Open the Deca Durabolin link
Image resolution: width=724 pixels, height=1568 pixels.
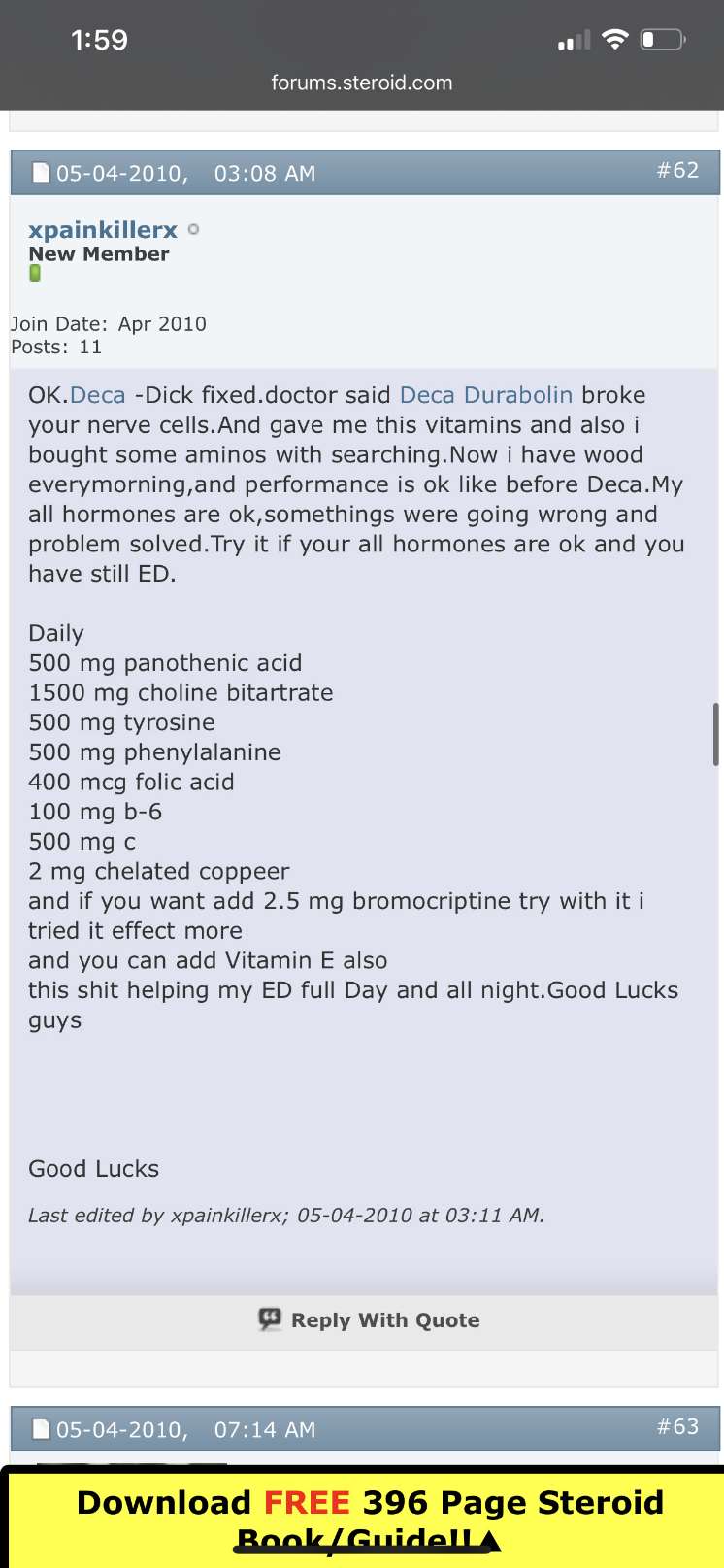[x=485, y=395]
